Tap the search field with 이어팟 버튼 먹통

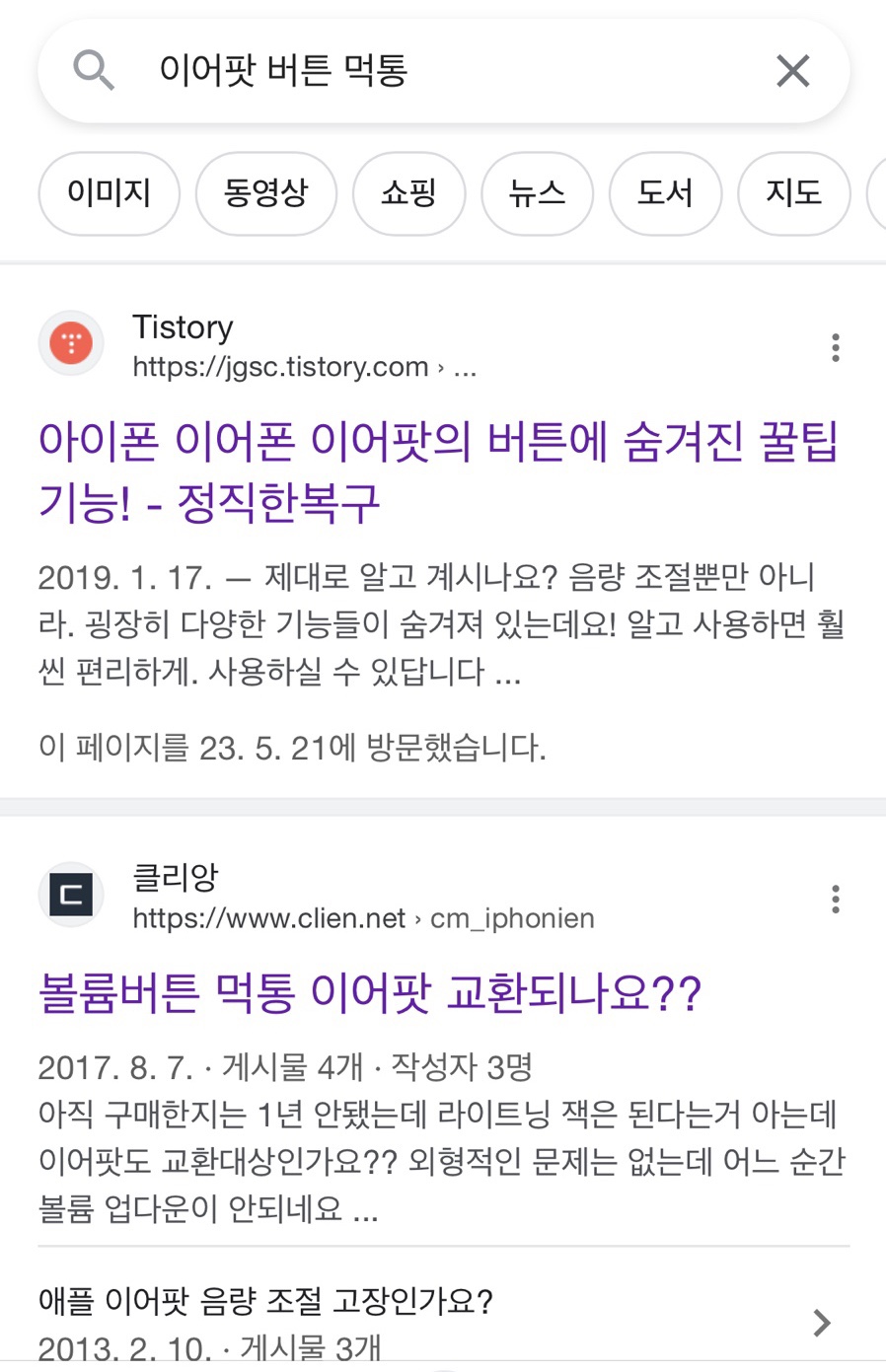(434, 71)
